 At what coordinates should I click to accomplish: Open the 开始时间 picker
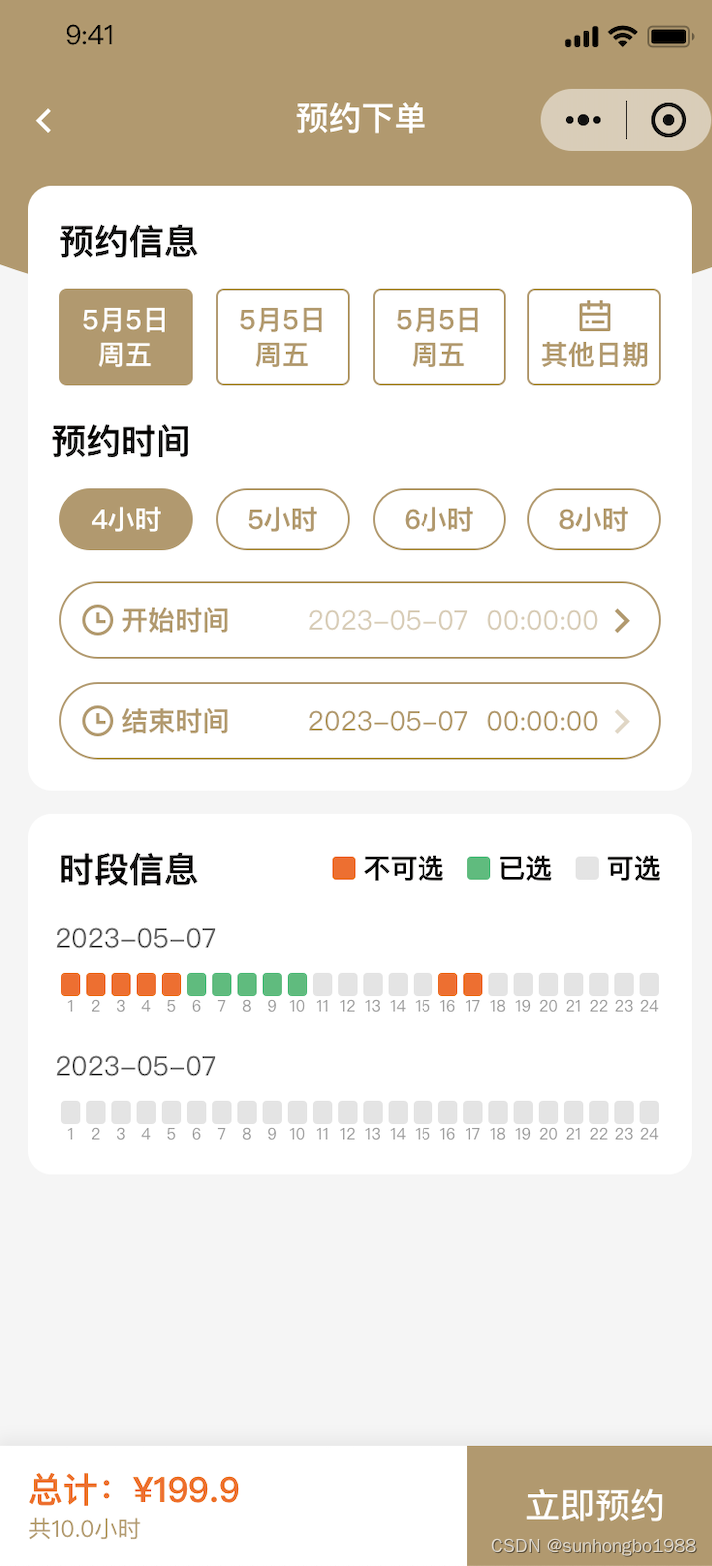[x=360, y=620]
